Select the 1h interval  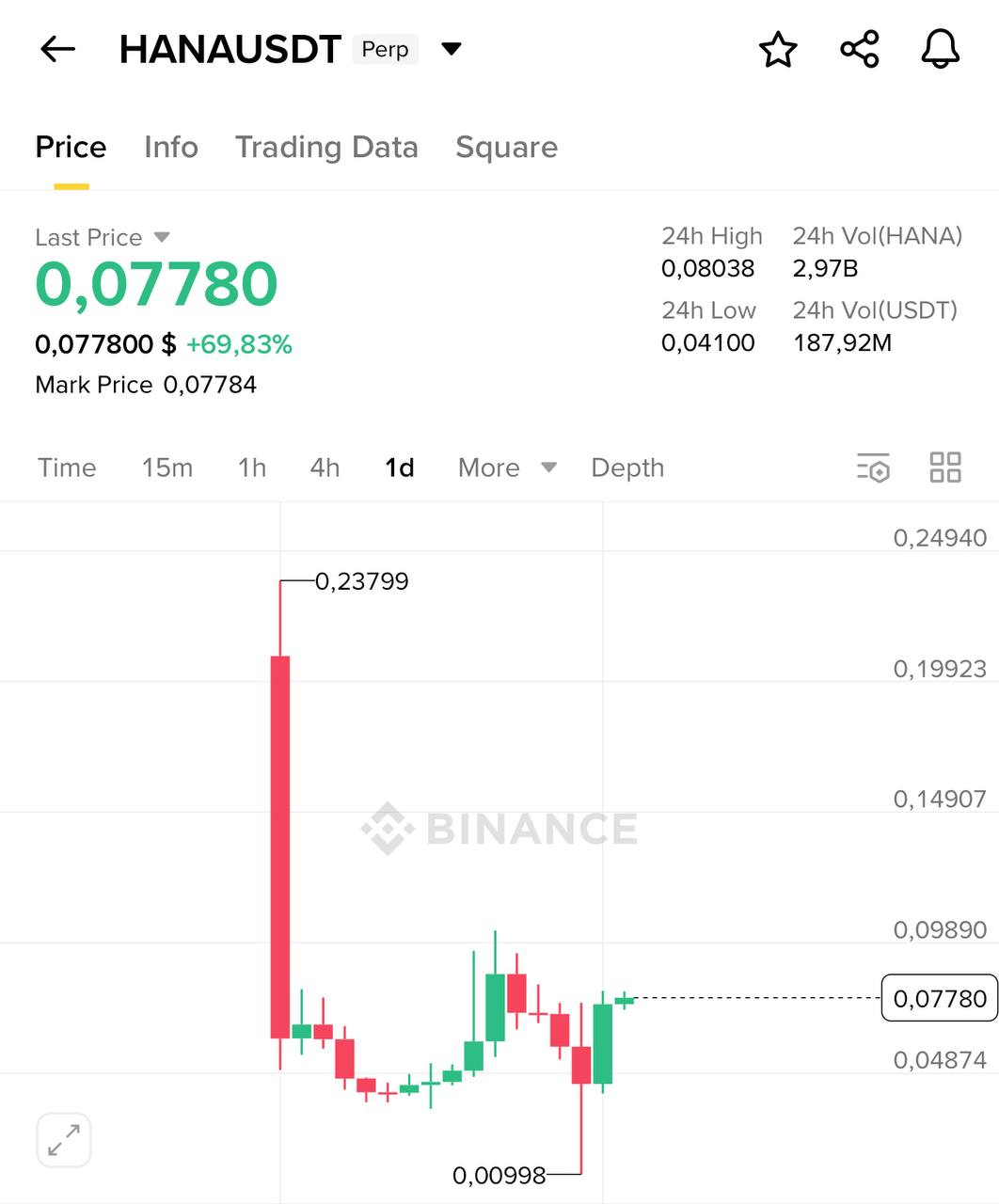coord(251,467)
